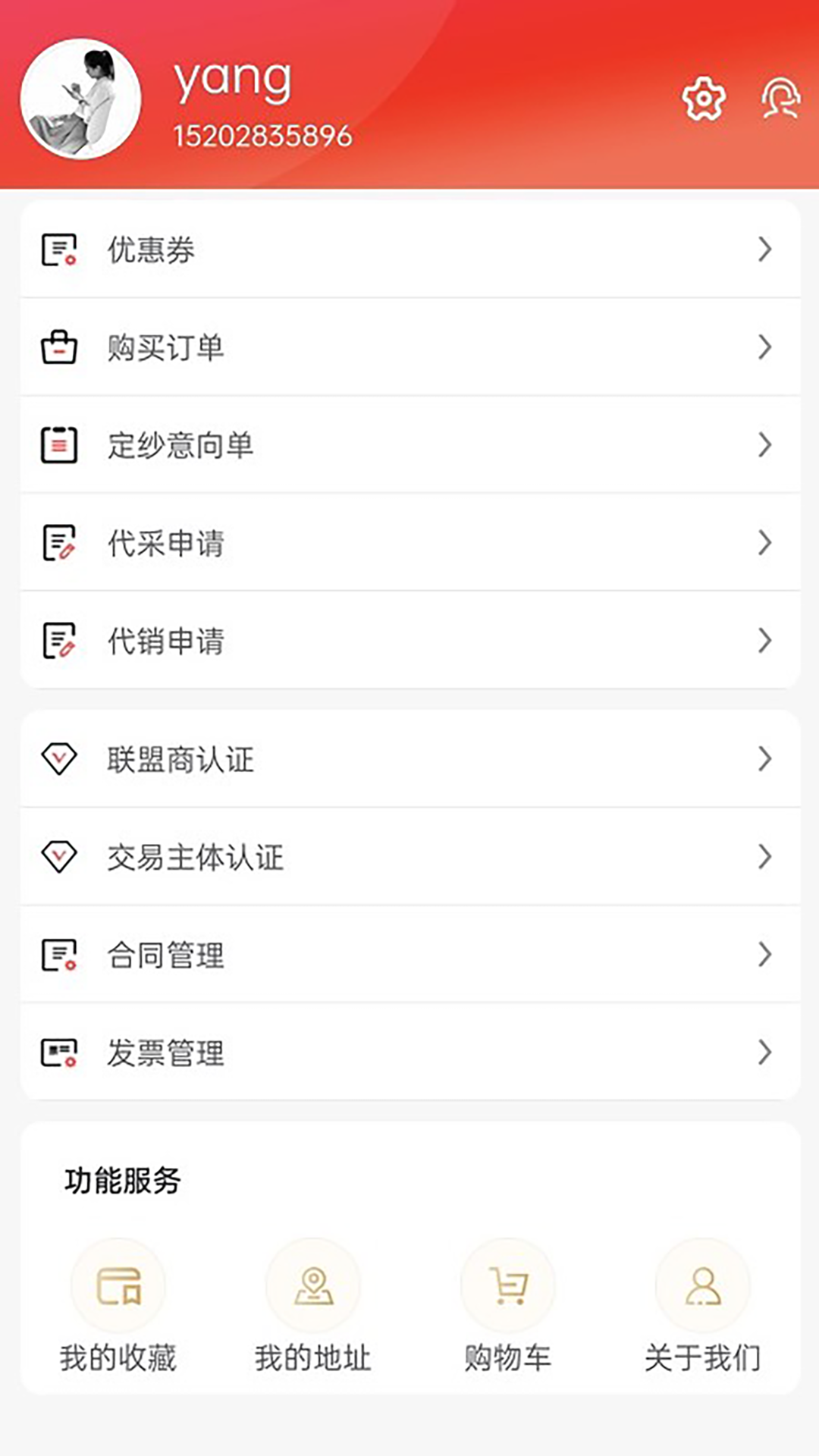
Task: Select the 优惠券 coupon icon
Action: click(58, 250)
